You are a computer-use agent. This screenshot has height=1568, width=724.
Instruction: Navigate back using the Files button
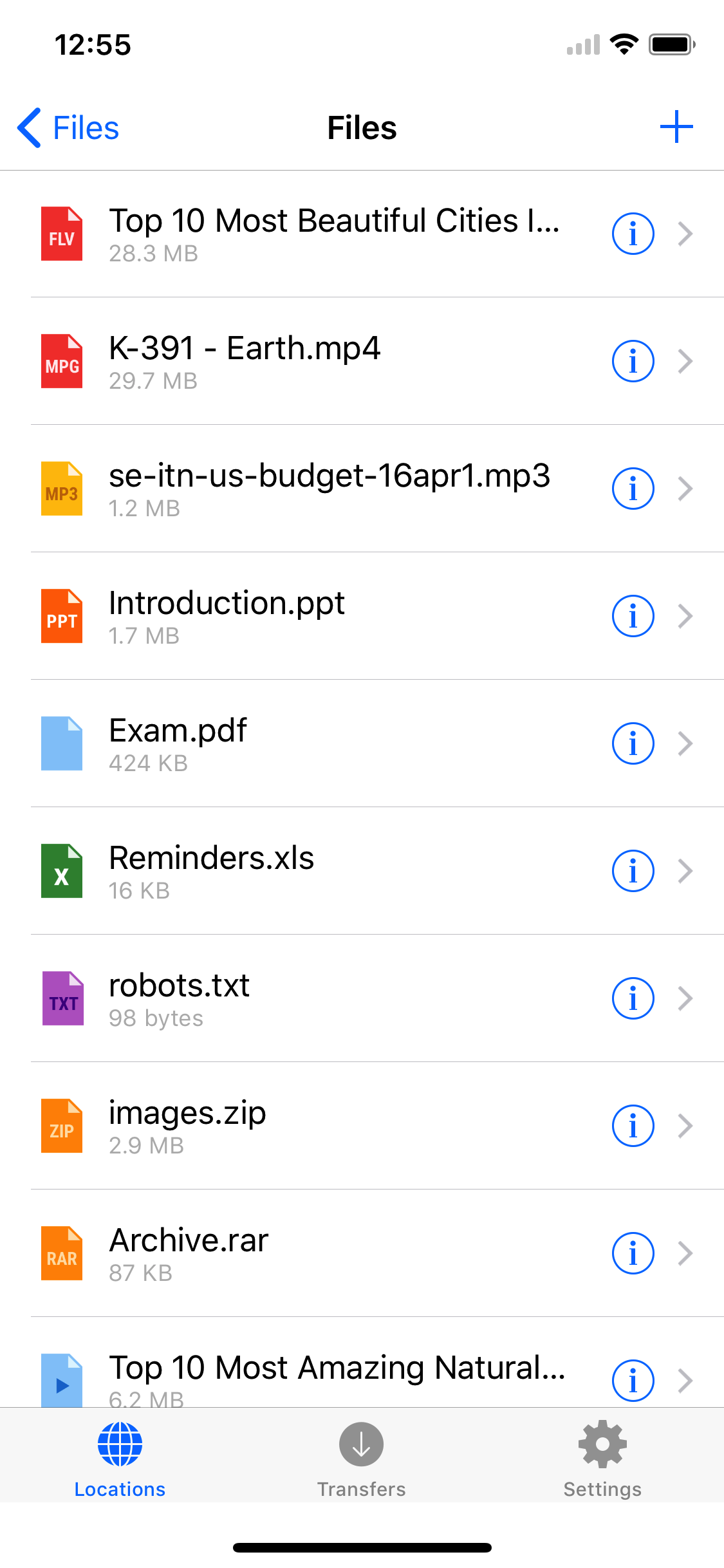66,127
